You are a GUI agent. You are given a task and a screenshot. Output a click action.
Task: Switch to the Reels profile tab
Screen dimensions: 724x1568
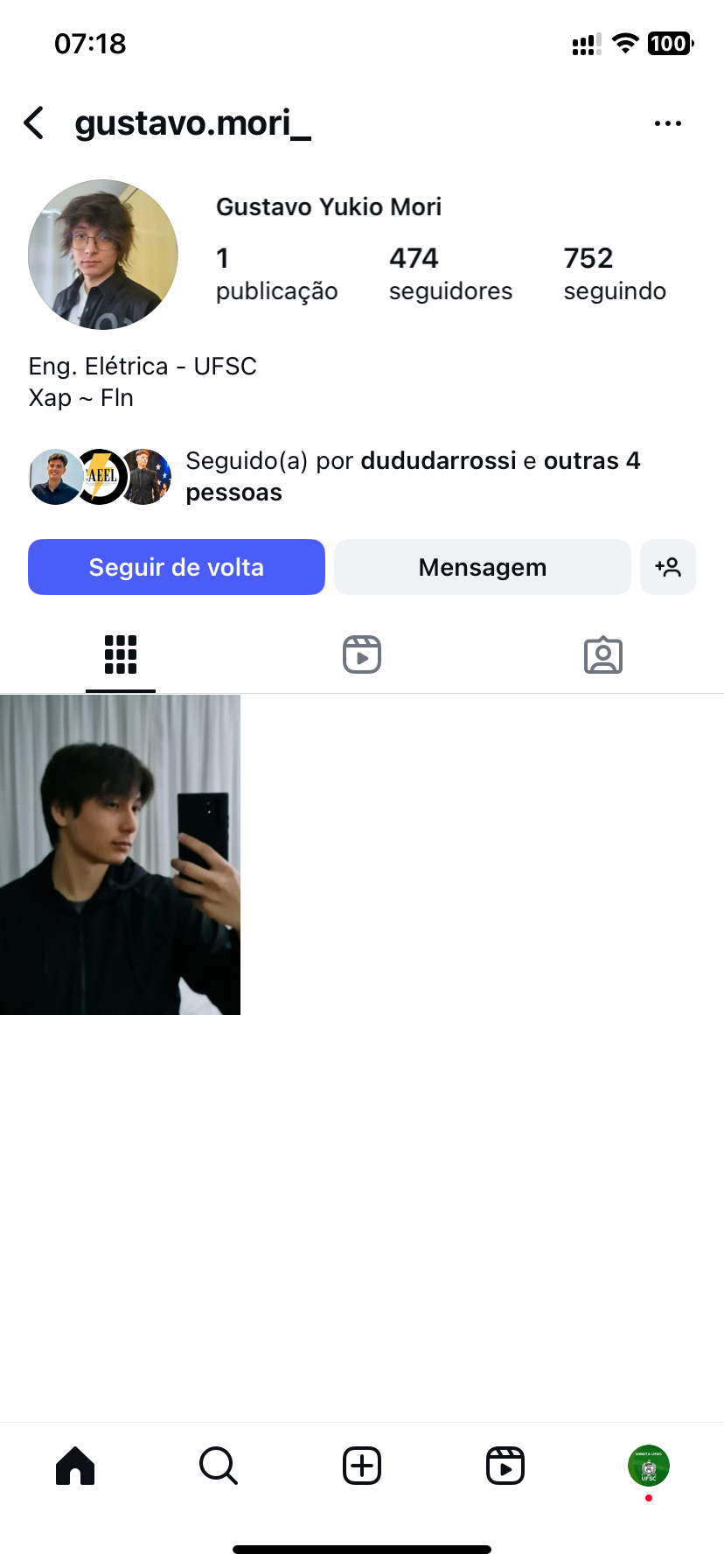point(362,654)
